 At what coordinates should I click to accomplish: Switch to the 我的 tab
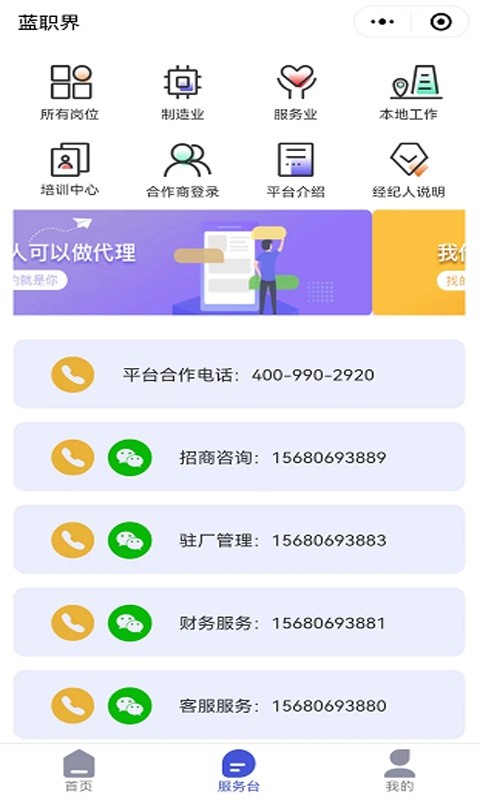coord(399,771)
